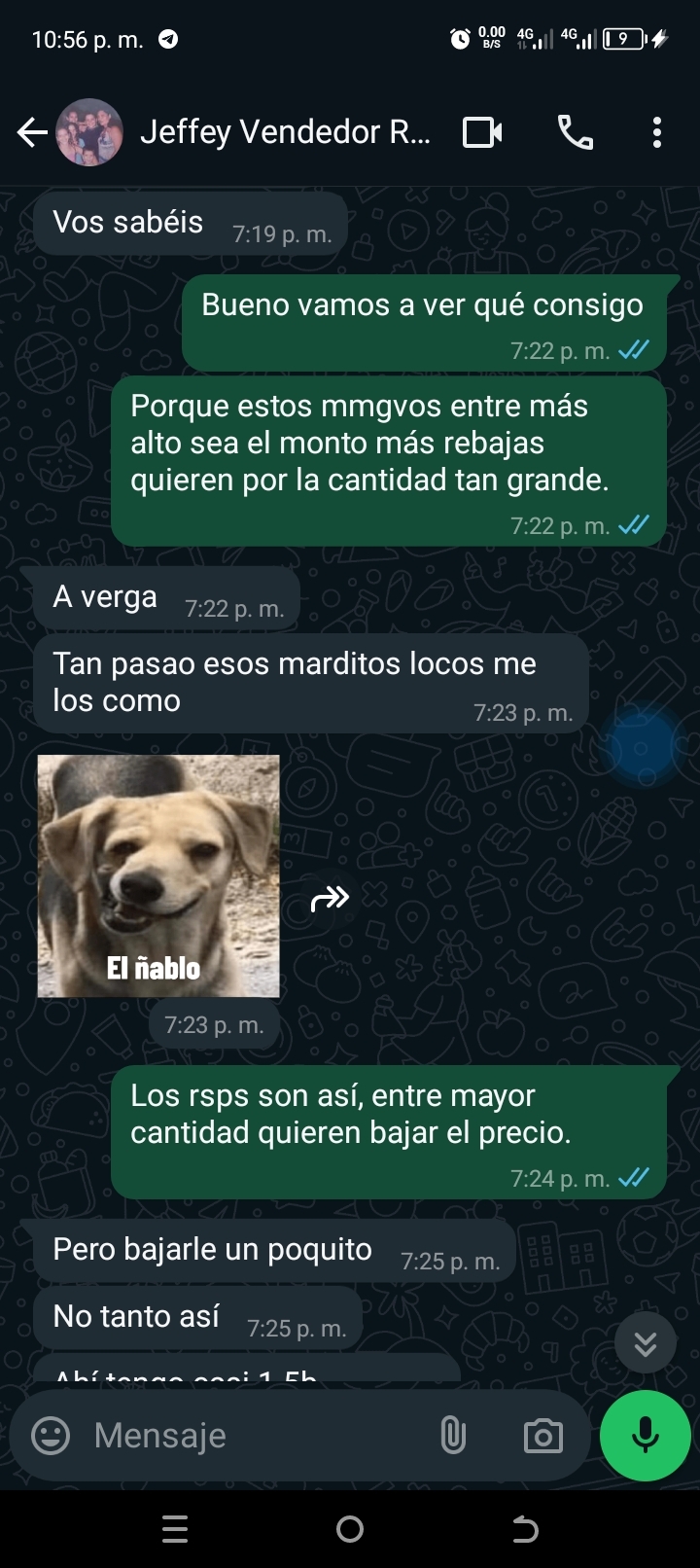The image size is (700, 1568).
Task: Open the camera from the message bar
Action: coord(542,1436)
